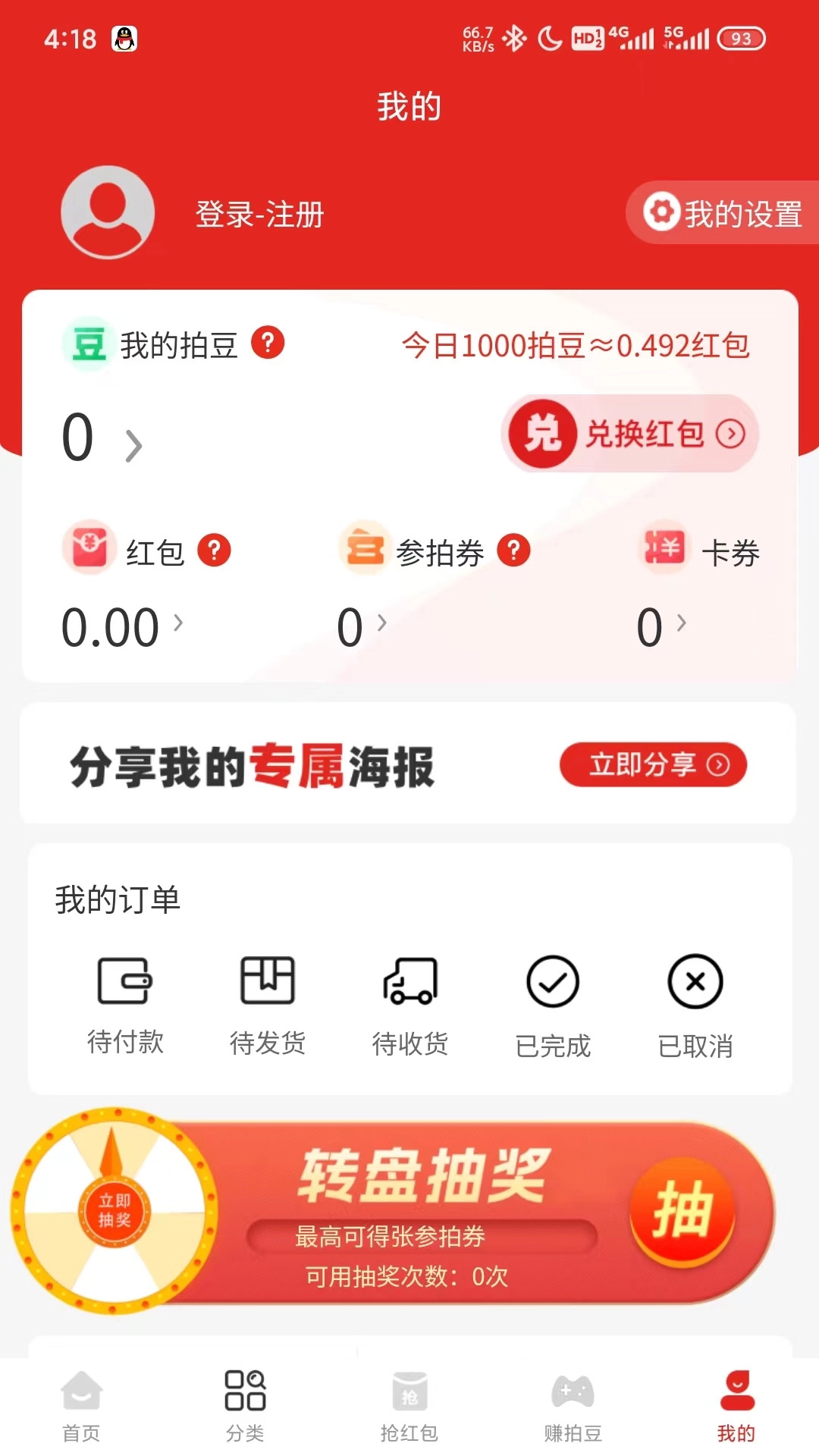Expand the 拍豆 balance details arrow

(x=133, y=444)
